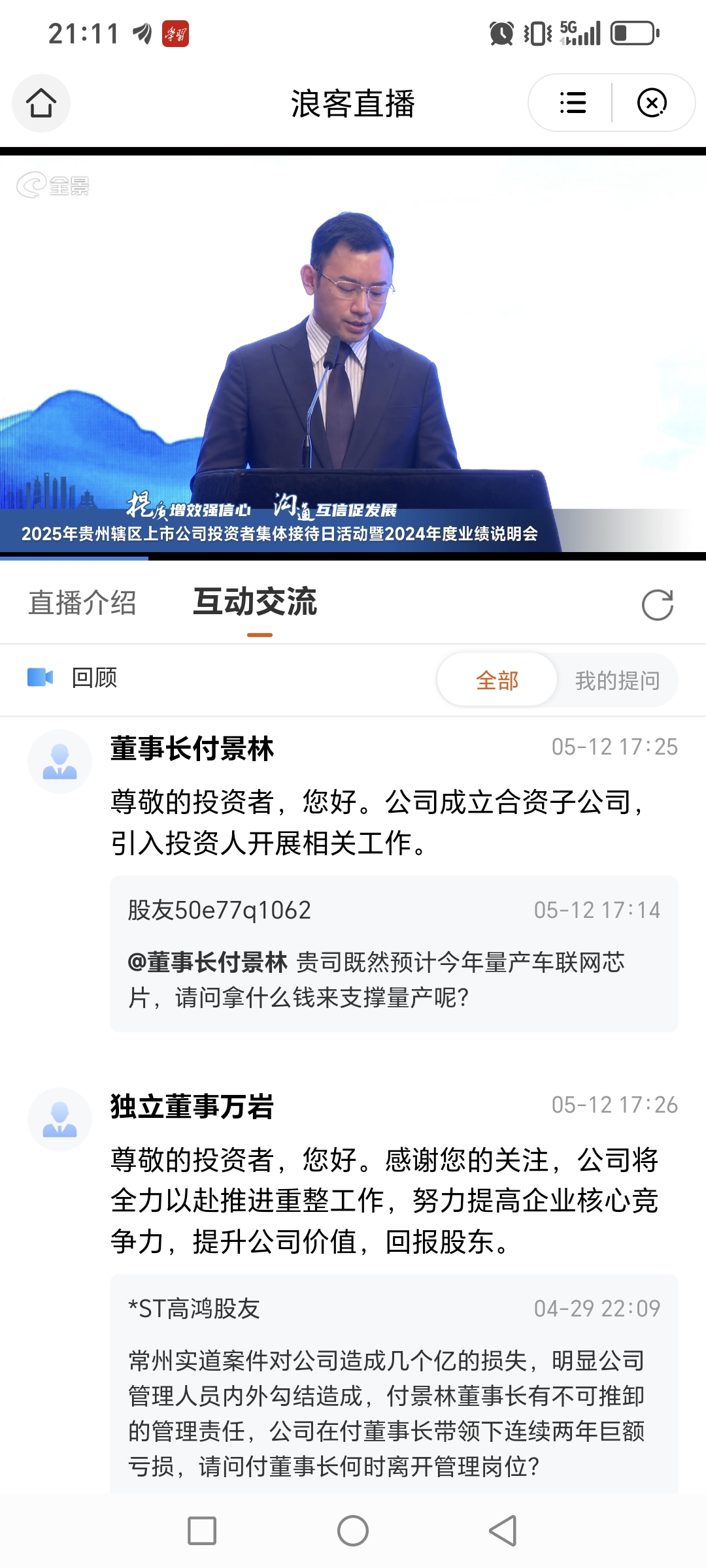Tap the home icon at top-left
706x1568 pixels.
41,103
